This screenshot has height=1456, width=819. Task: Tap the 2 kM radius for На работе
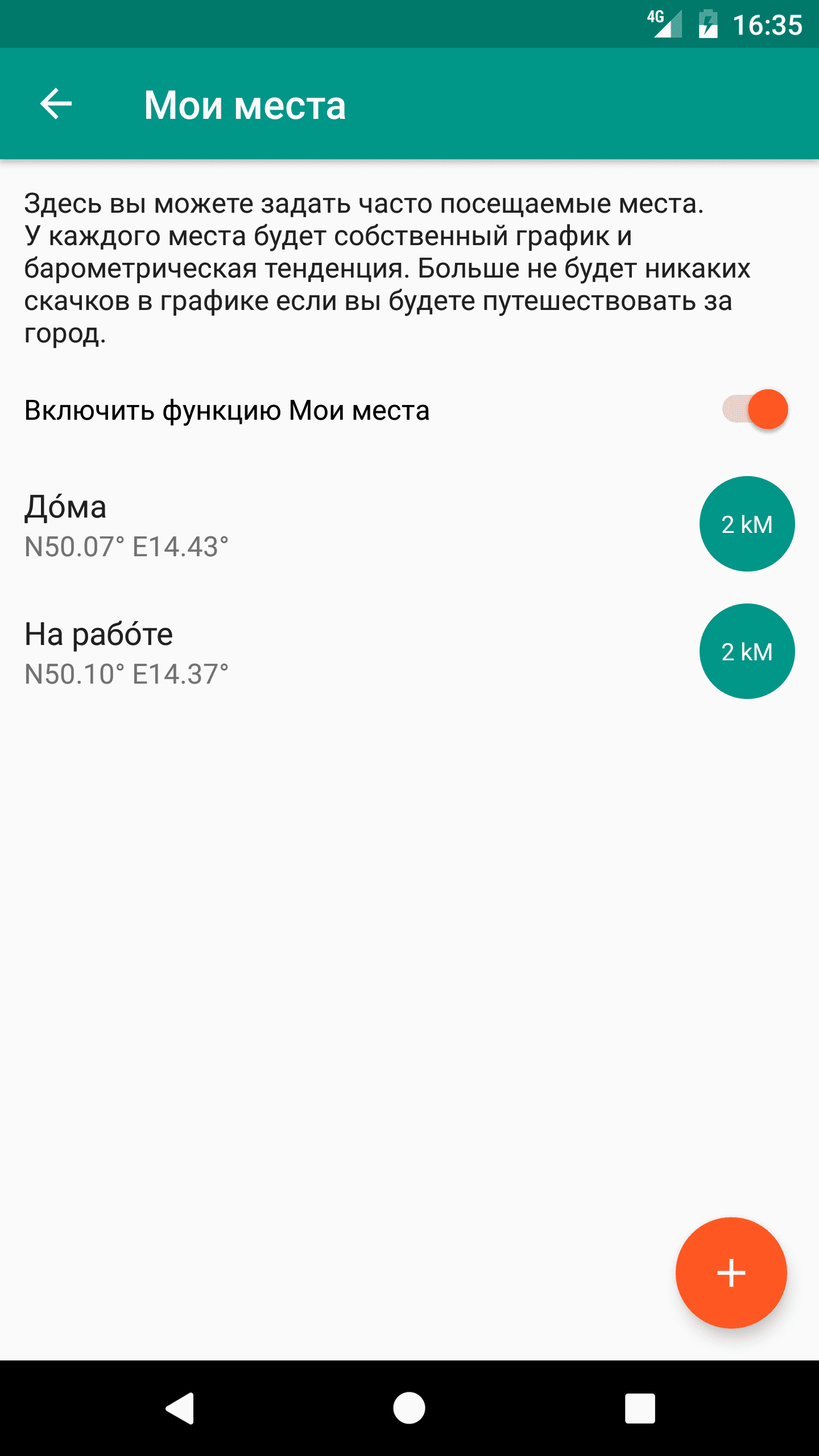coord(747,651)
